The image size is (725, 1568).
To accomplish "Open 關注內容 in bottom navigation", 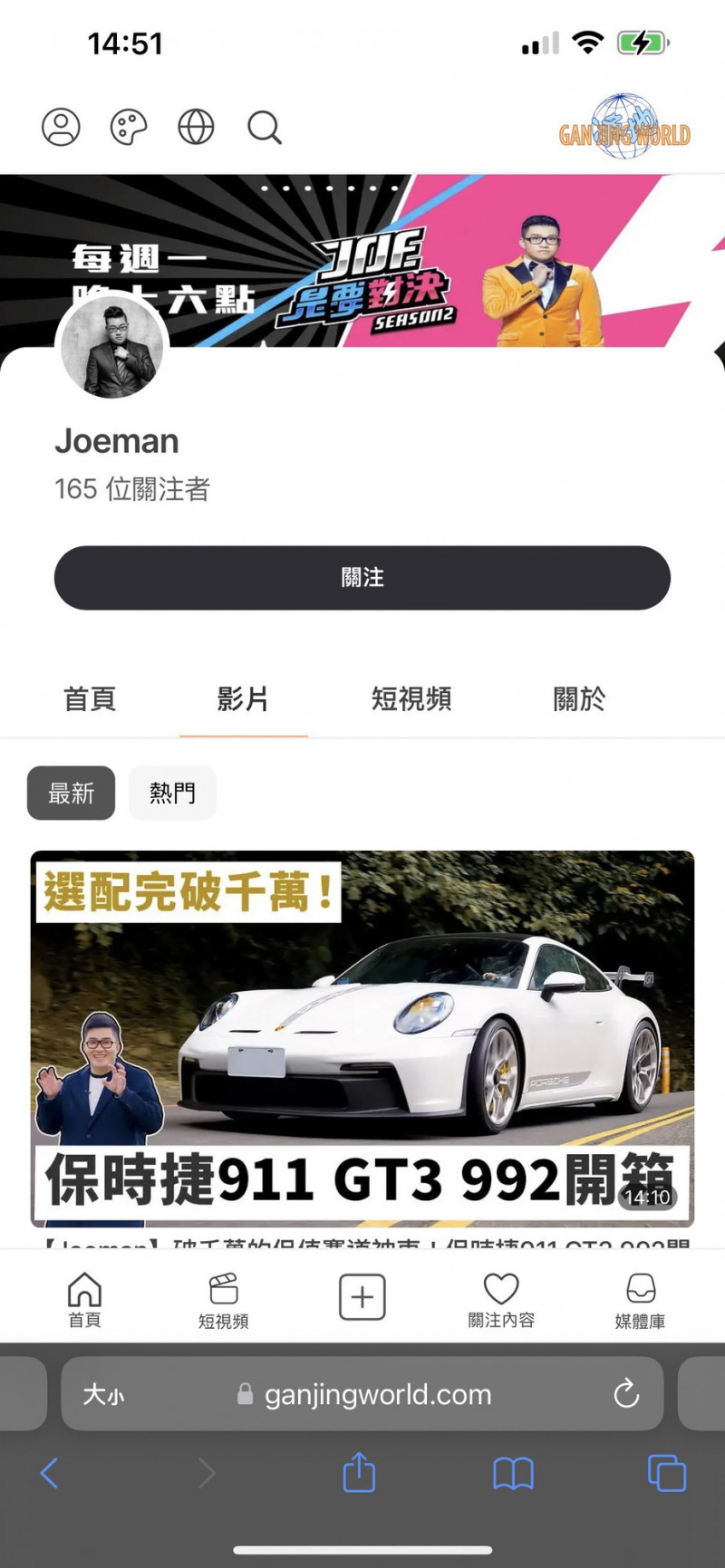I will [501, 1301].
